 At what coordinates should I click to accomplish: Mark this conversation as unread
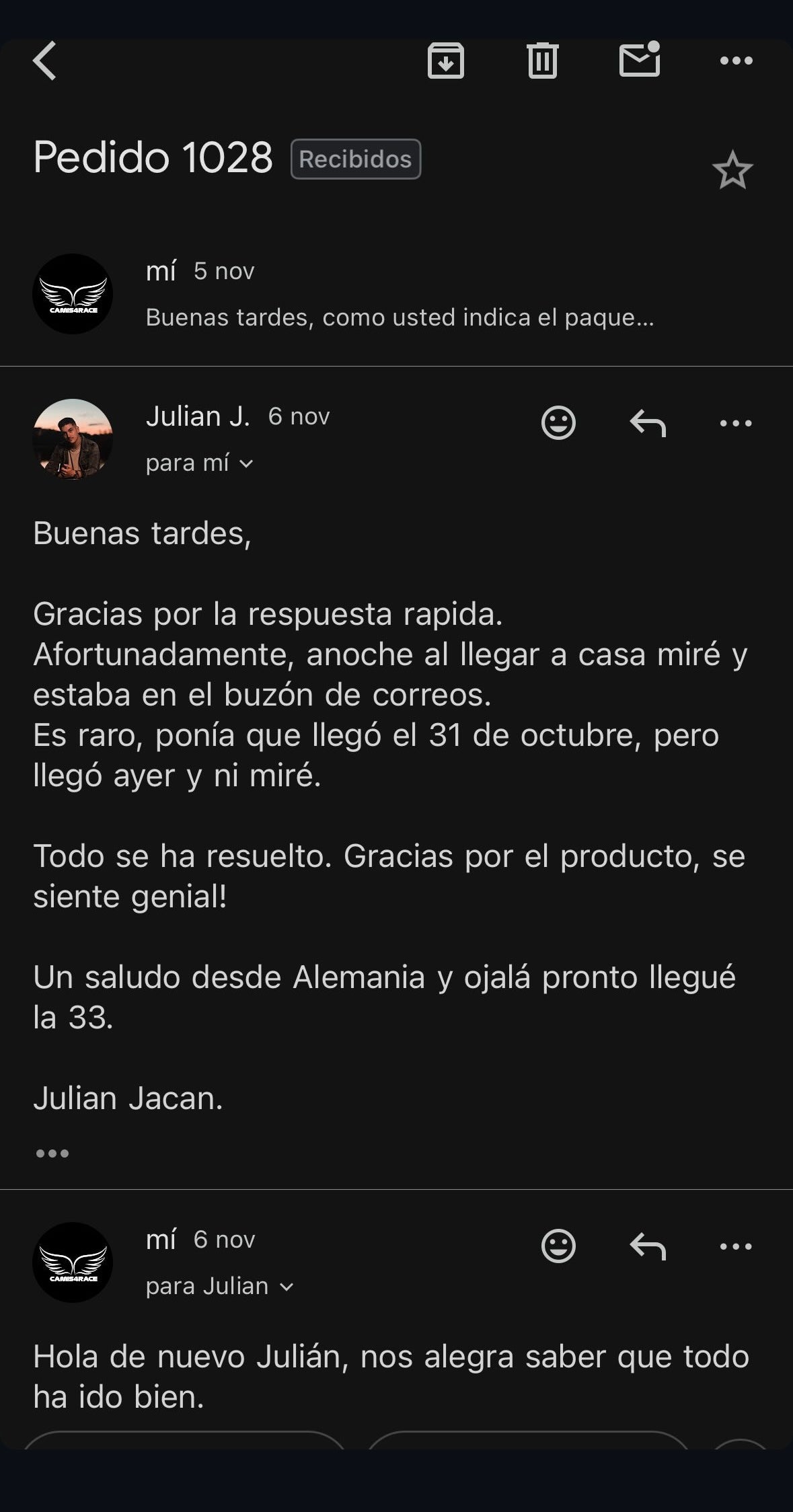pos(639,60)
